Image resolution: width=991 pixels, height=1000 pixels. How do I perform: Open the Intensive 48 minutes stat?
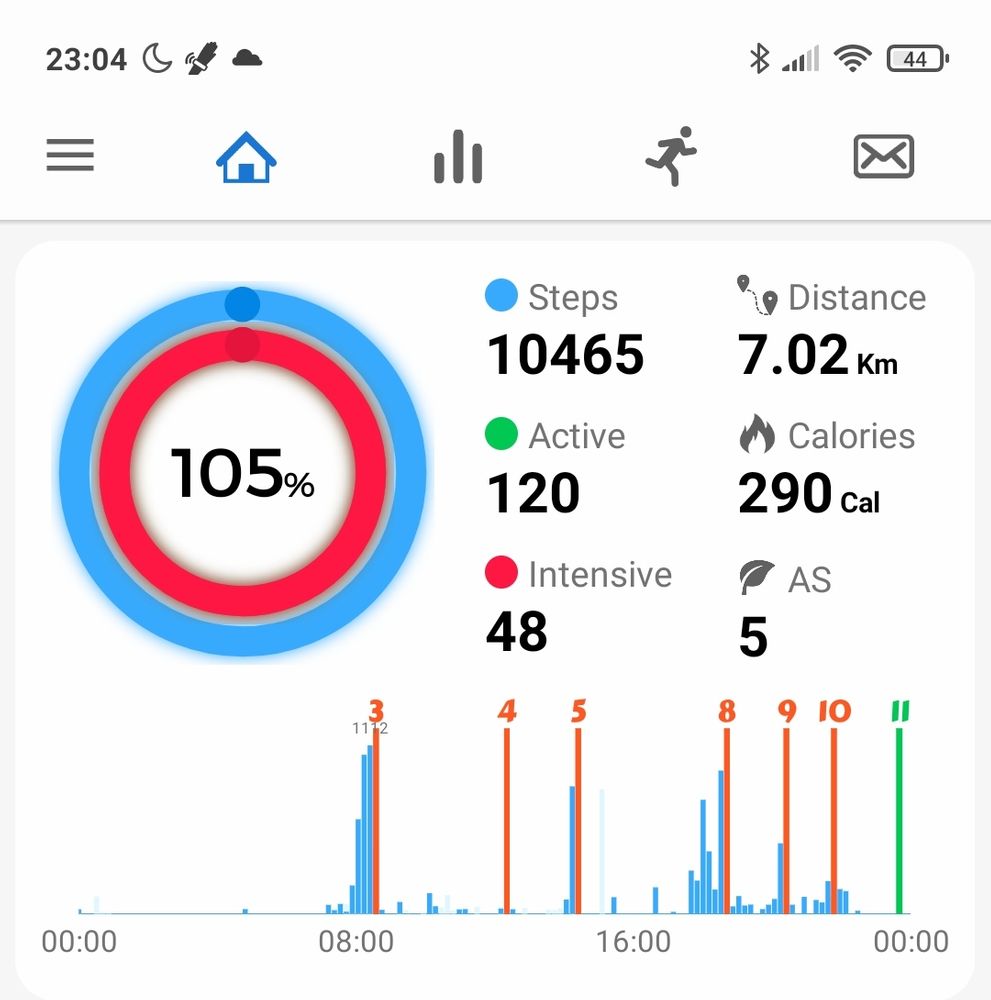point(578,605)
